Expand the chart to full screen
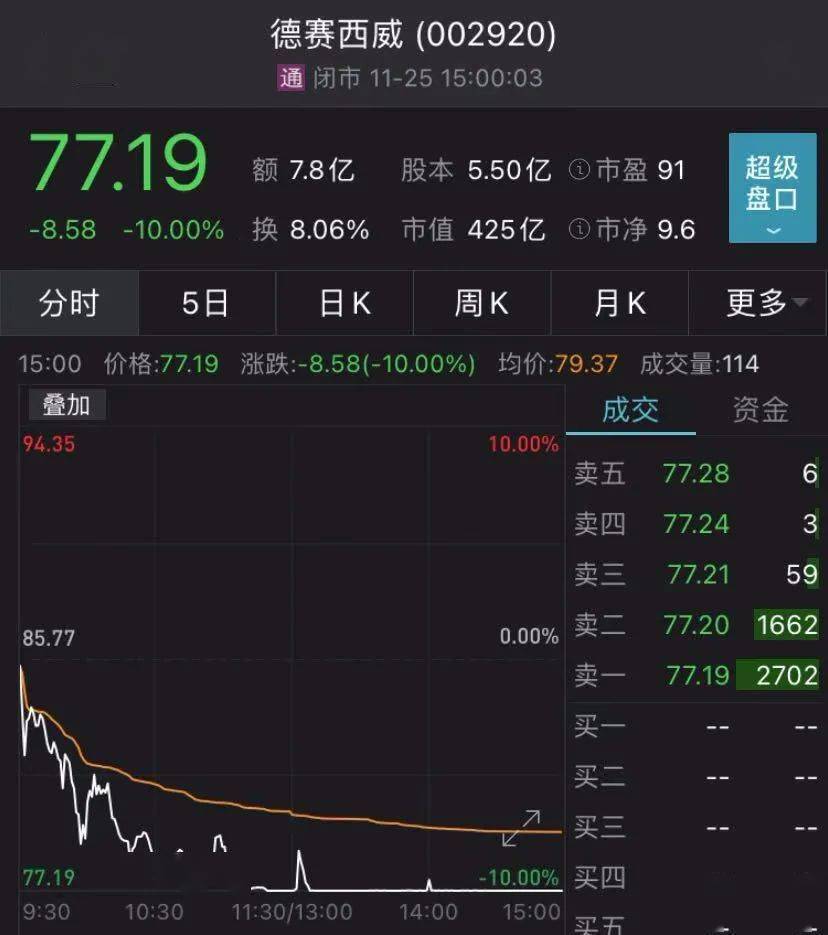 521,829
